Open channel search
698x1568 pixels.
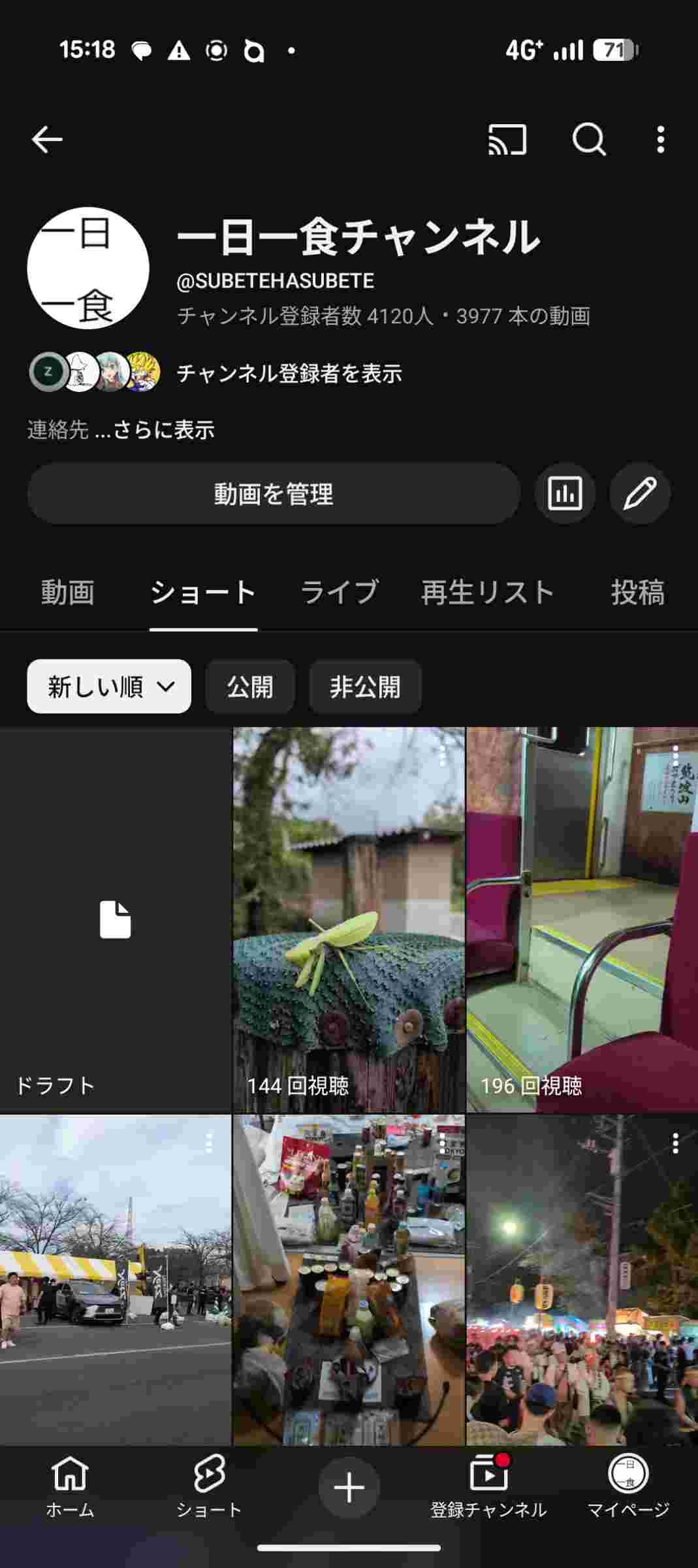589,140
